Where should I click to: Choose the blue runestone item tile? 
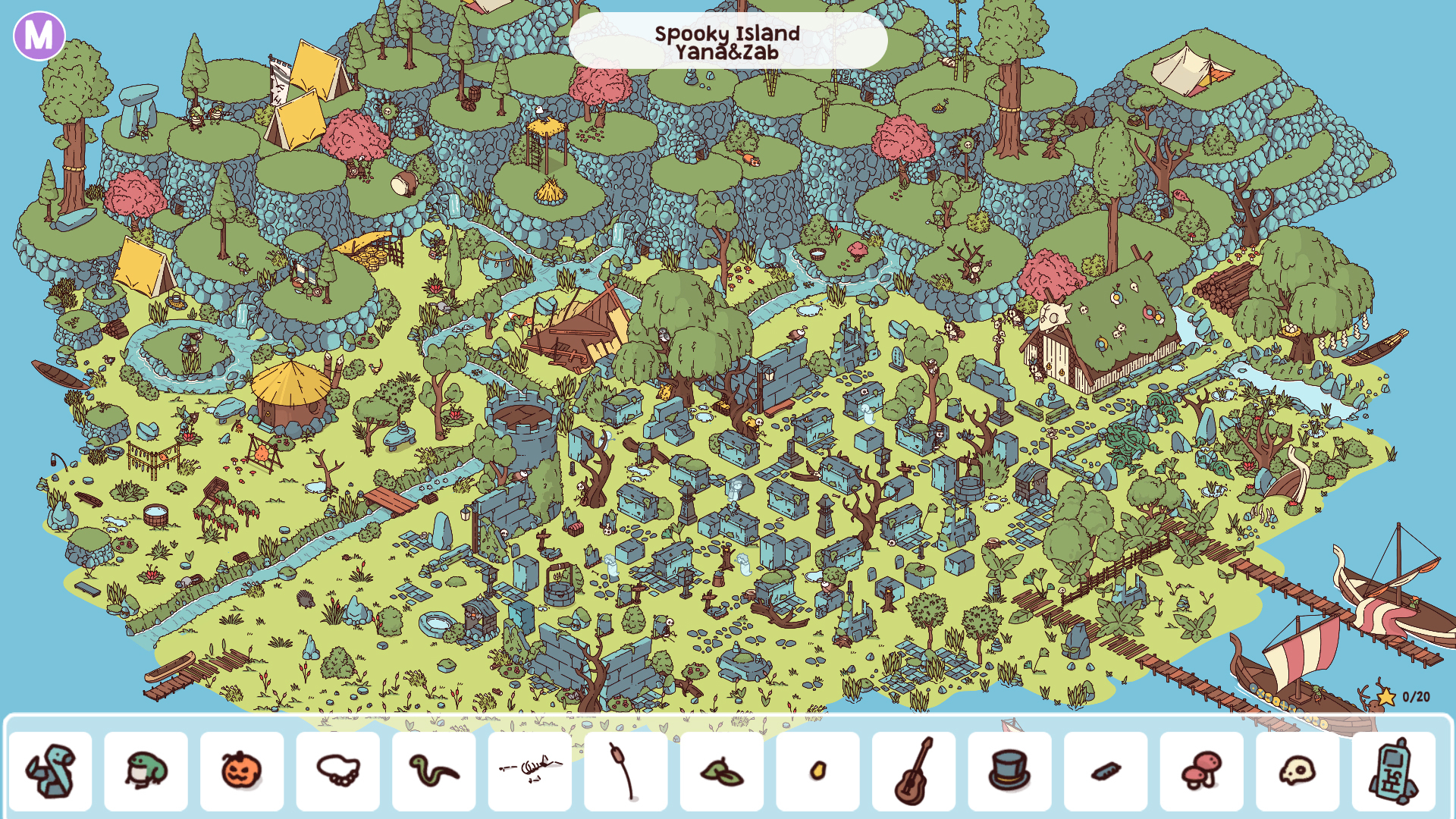pos(1393,771)
